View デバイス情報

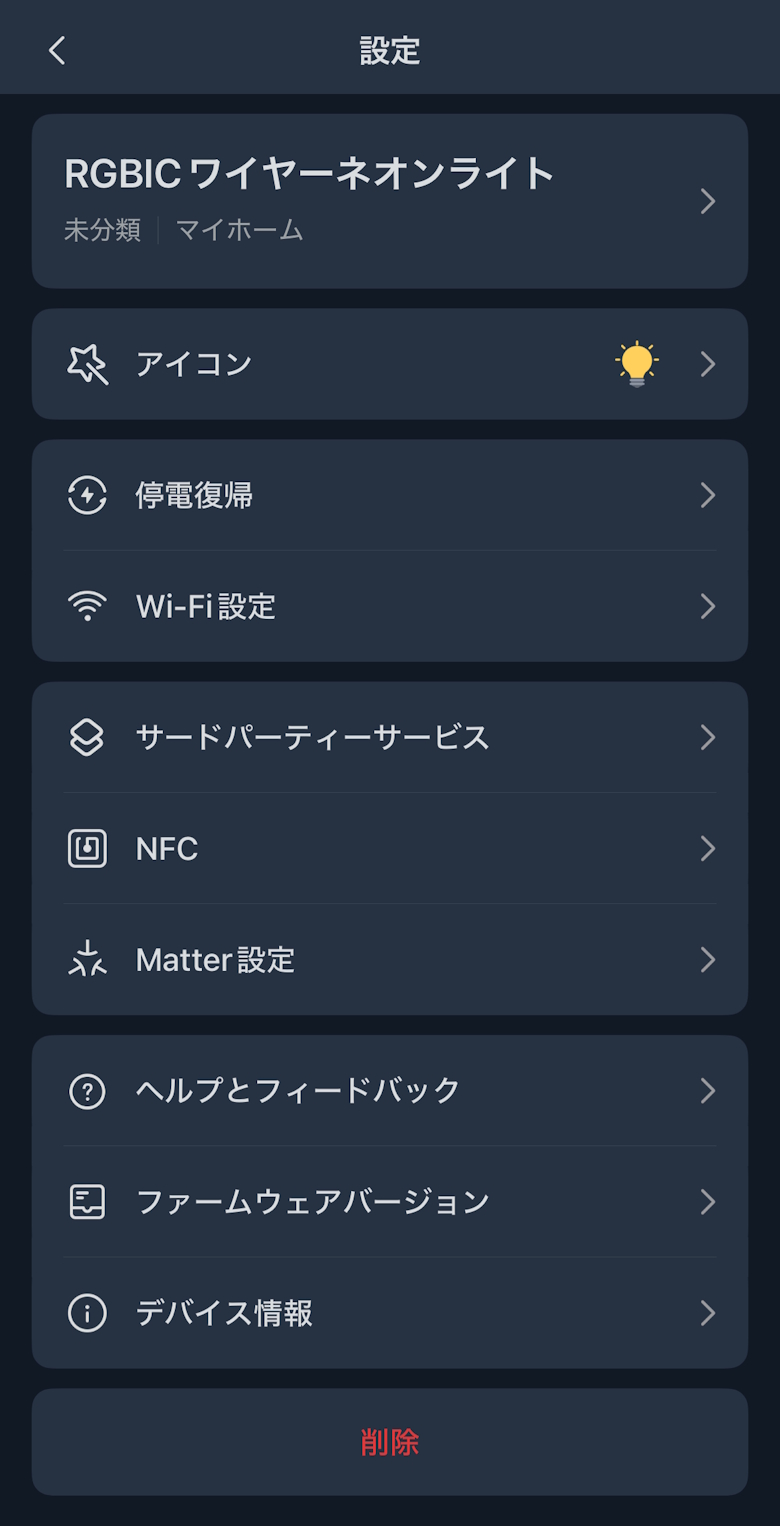point(390,1313)
